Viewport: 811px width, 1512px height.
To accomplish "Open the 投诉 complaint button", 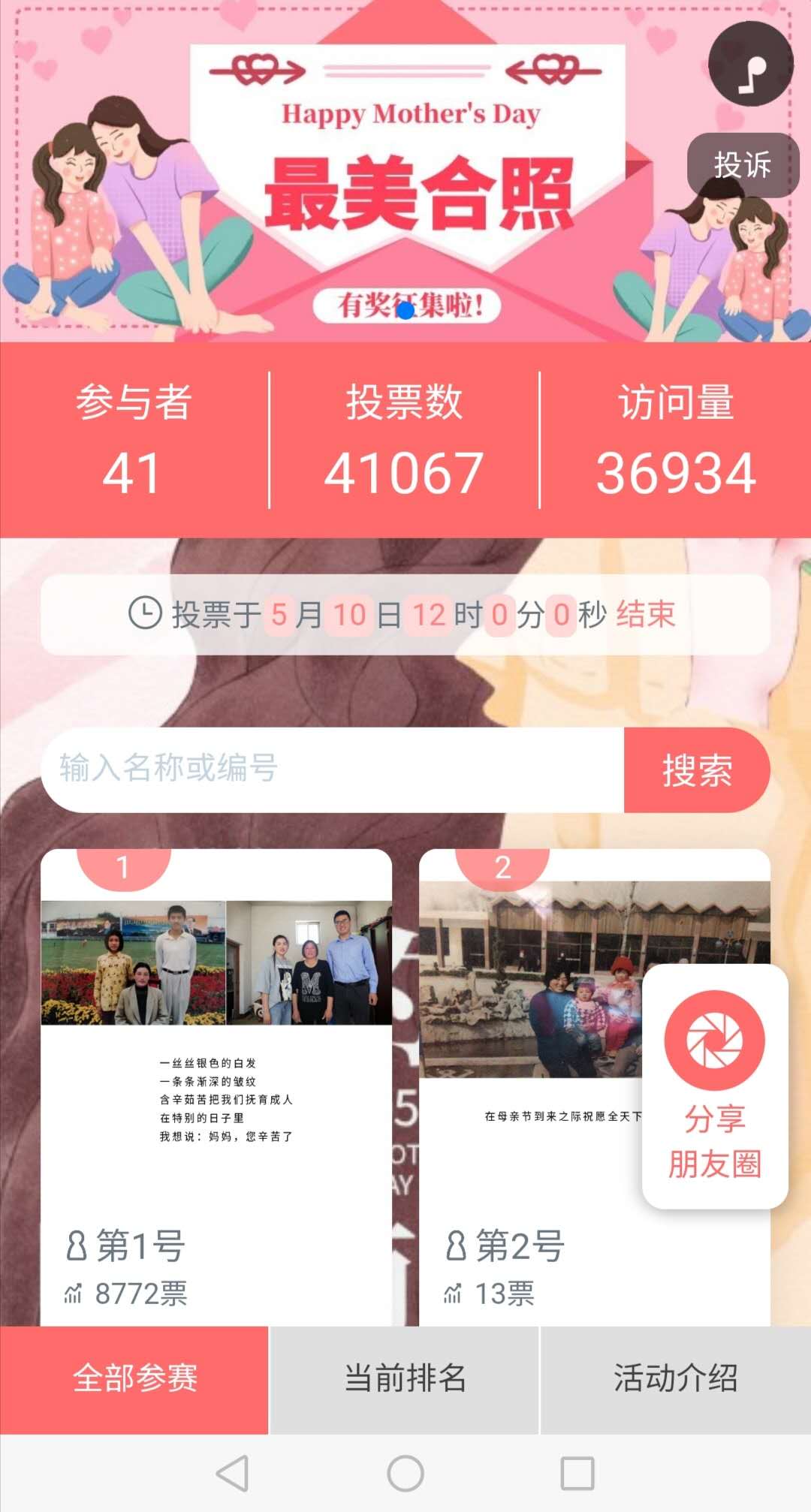I will click(743, 165).
